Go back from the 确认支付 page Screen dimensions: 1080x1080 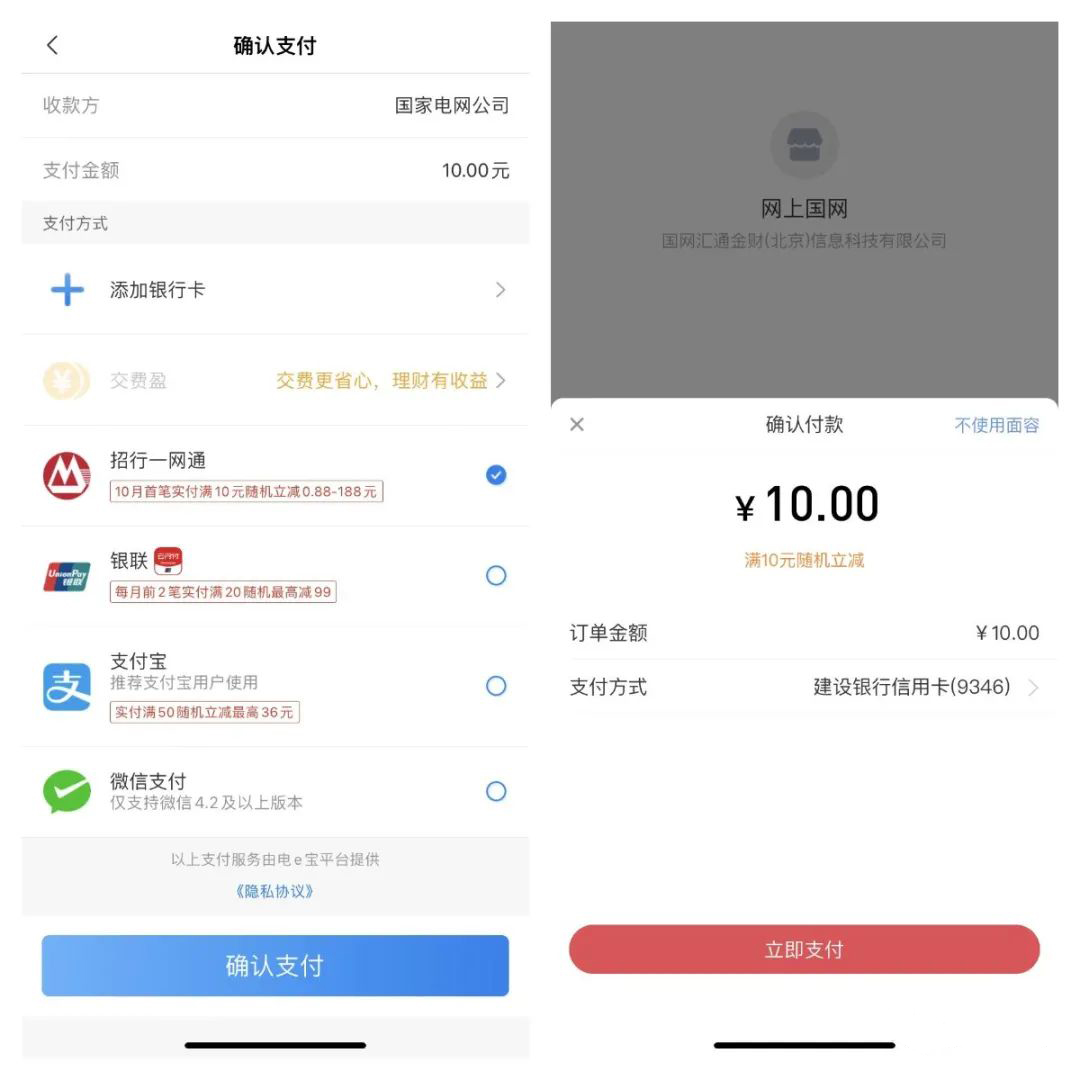tap(53, 45)
